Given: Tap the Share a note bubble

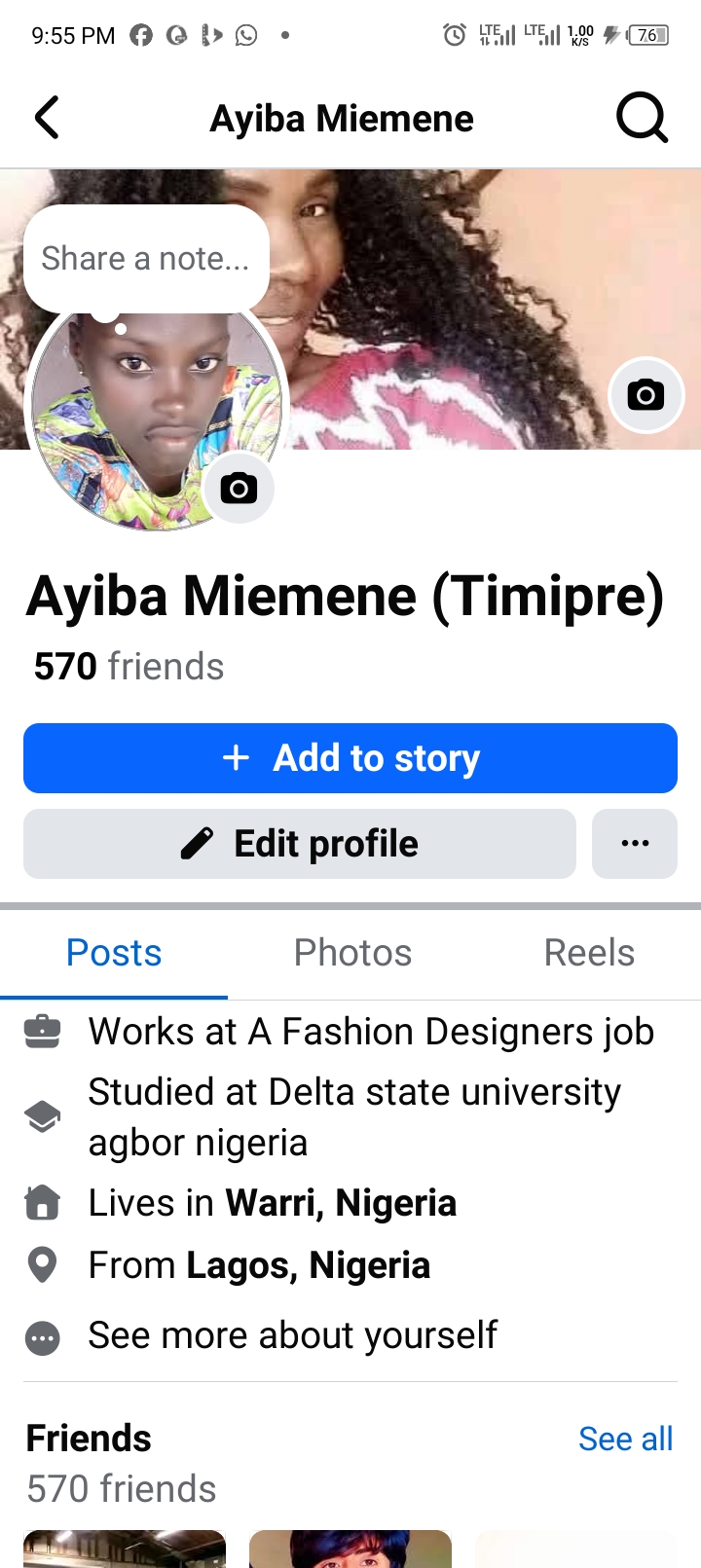Looking at the screenshot, I should (146, 259).
